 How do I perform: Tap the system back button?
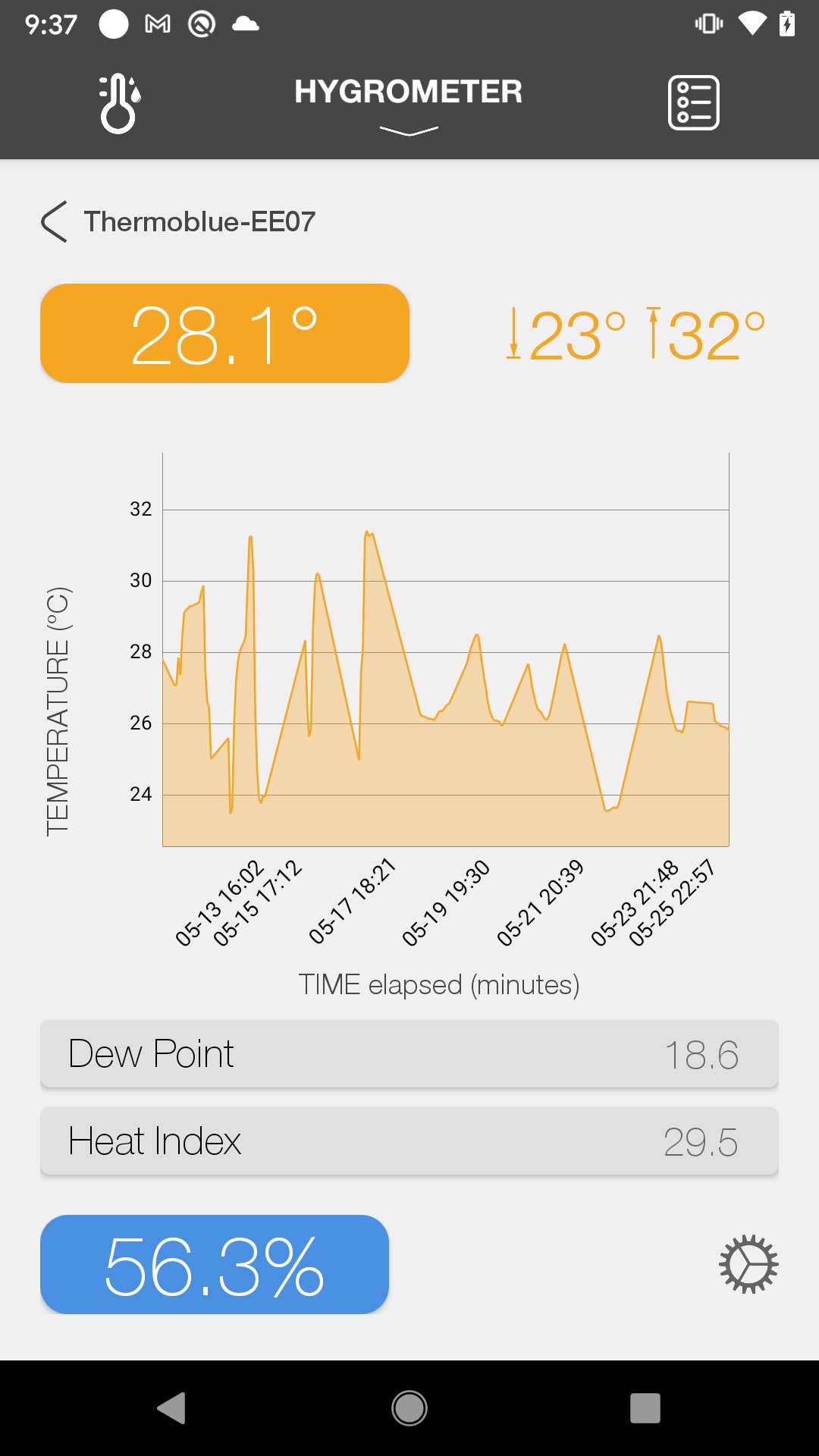pyautogui.click(x=171, y=1408)
